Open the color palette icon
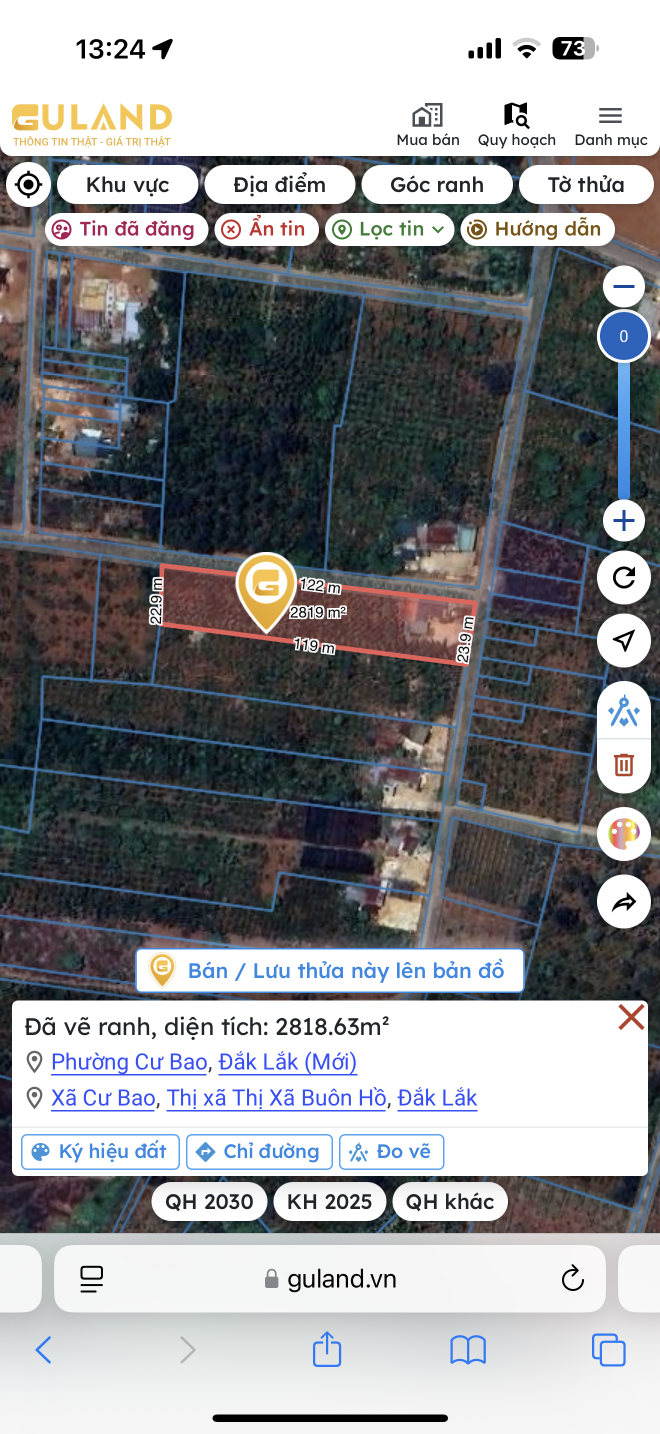Screen dimensions: 660x1434 (x=624, y=834)
